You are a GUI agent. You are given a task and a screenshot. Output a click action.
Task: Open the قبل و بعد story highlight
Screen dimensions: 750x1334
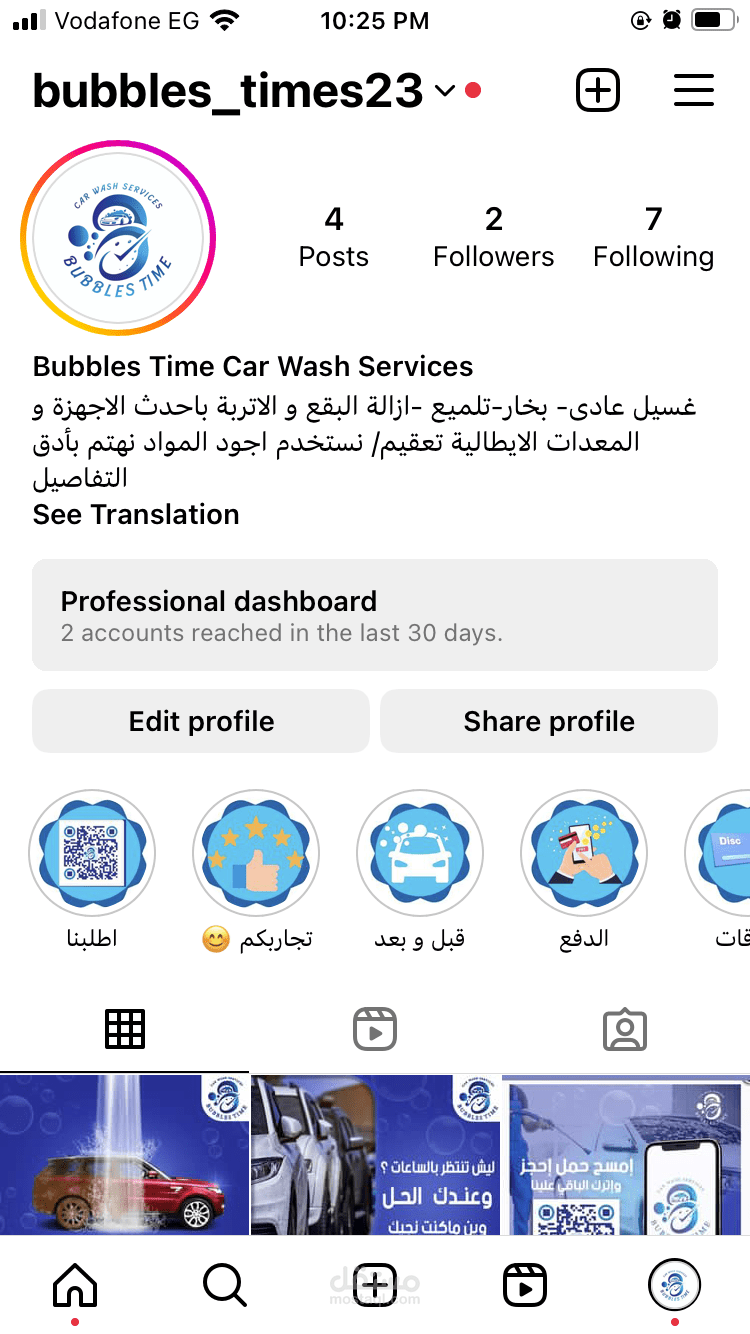coord(420,853)
